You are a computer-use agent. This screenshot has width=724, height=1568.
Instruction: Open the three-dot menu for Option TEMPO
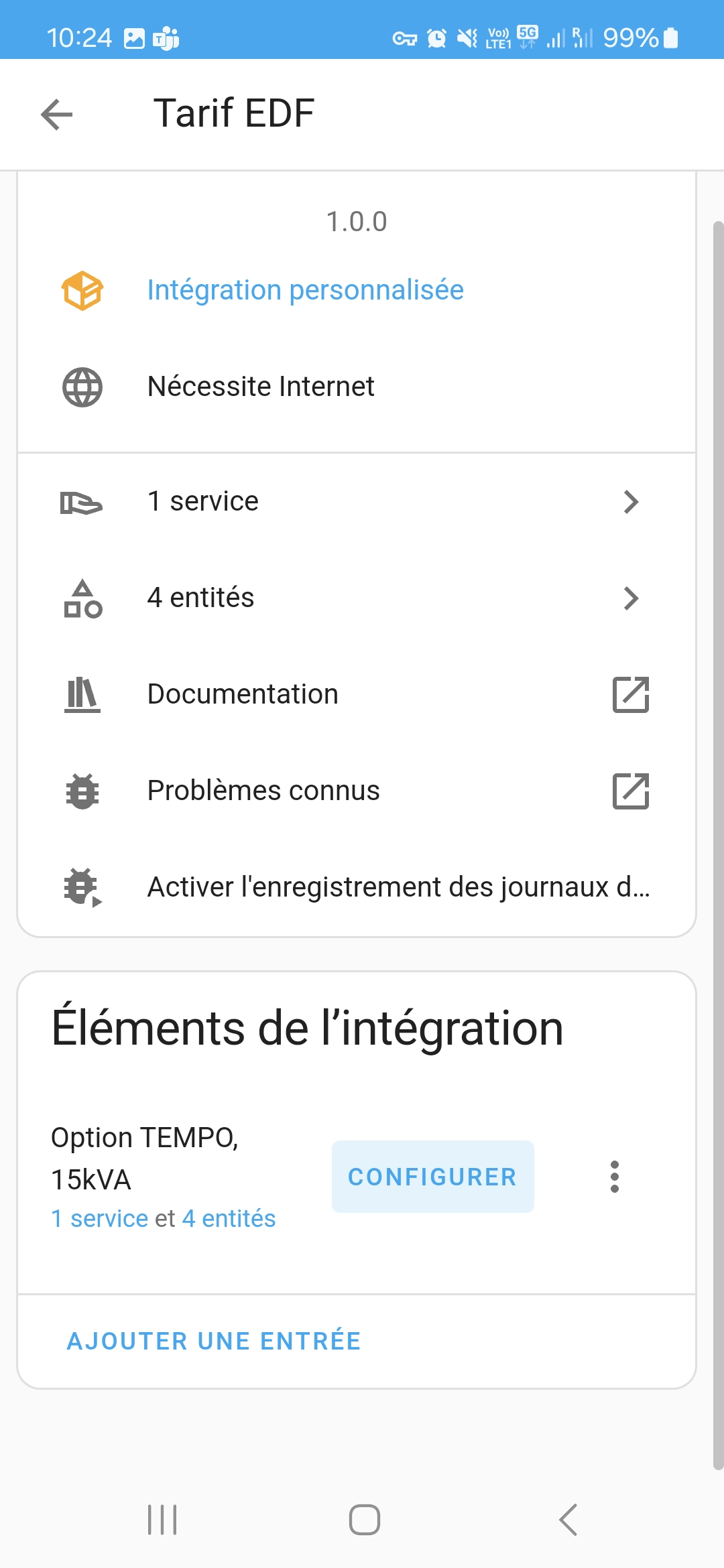point(614,1177)
